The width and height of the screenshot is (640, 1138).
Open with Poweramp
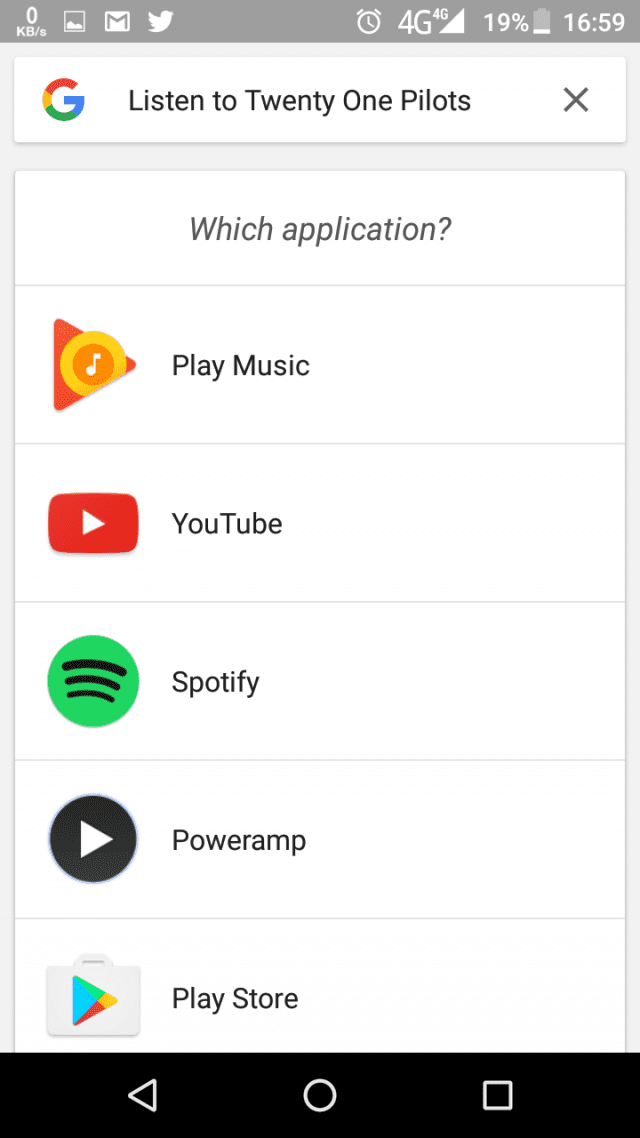[x=319, y=839]
